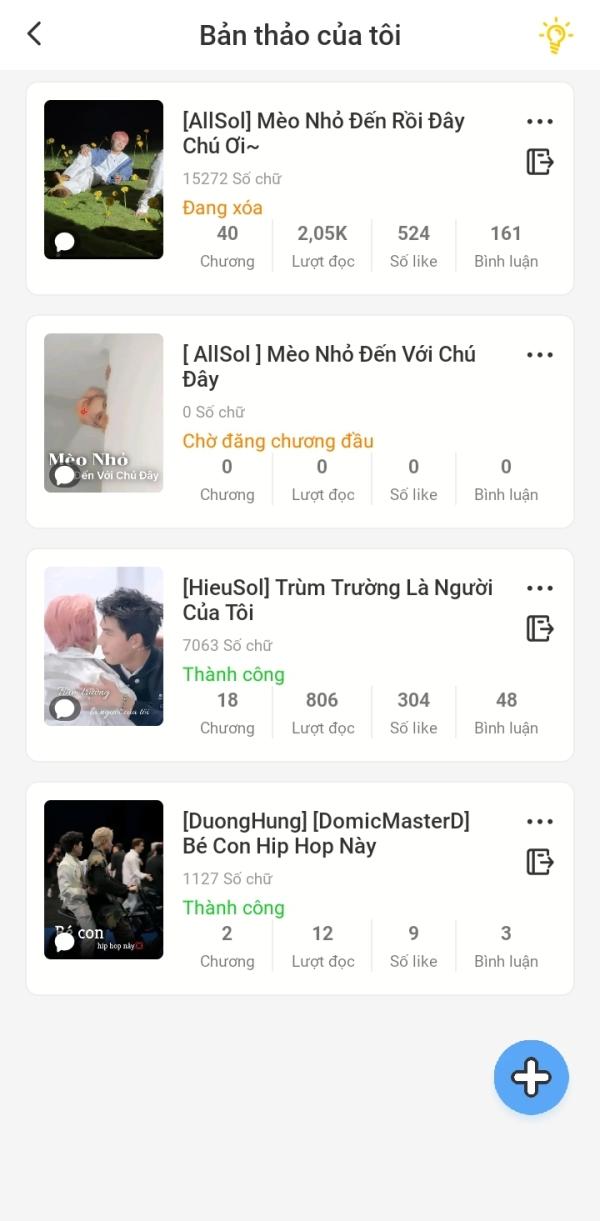Screen dimensions: 600x1221
Task: Tap export icon for Bé Con Hip Hop Này
Action: (540, 862)
